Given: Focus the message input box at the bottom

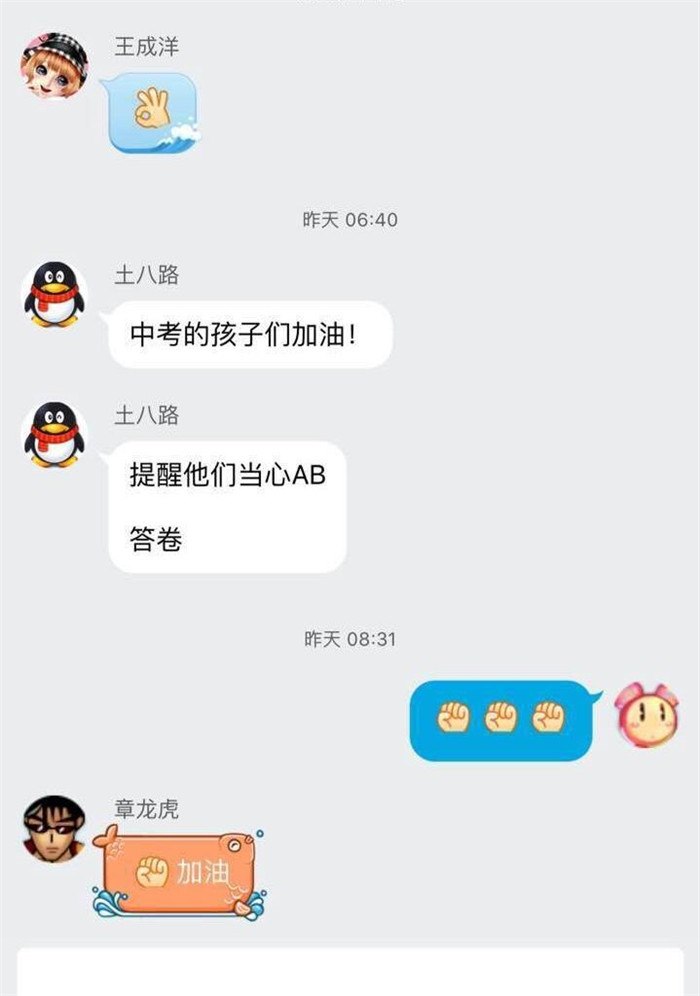Looking at the screenshot, I should click(x=350, y=972).
